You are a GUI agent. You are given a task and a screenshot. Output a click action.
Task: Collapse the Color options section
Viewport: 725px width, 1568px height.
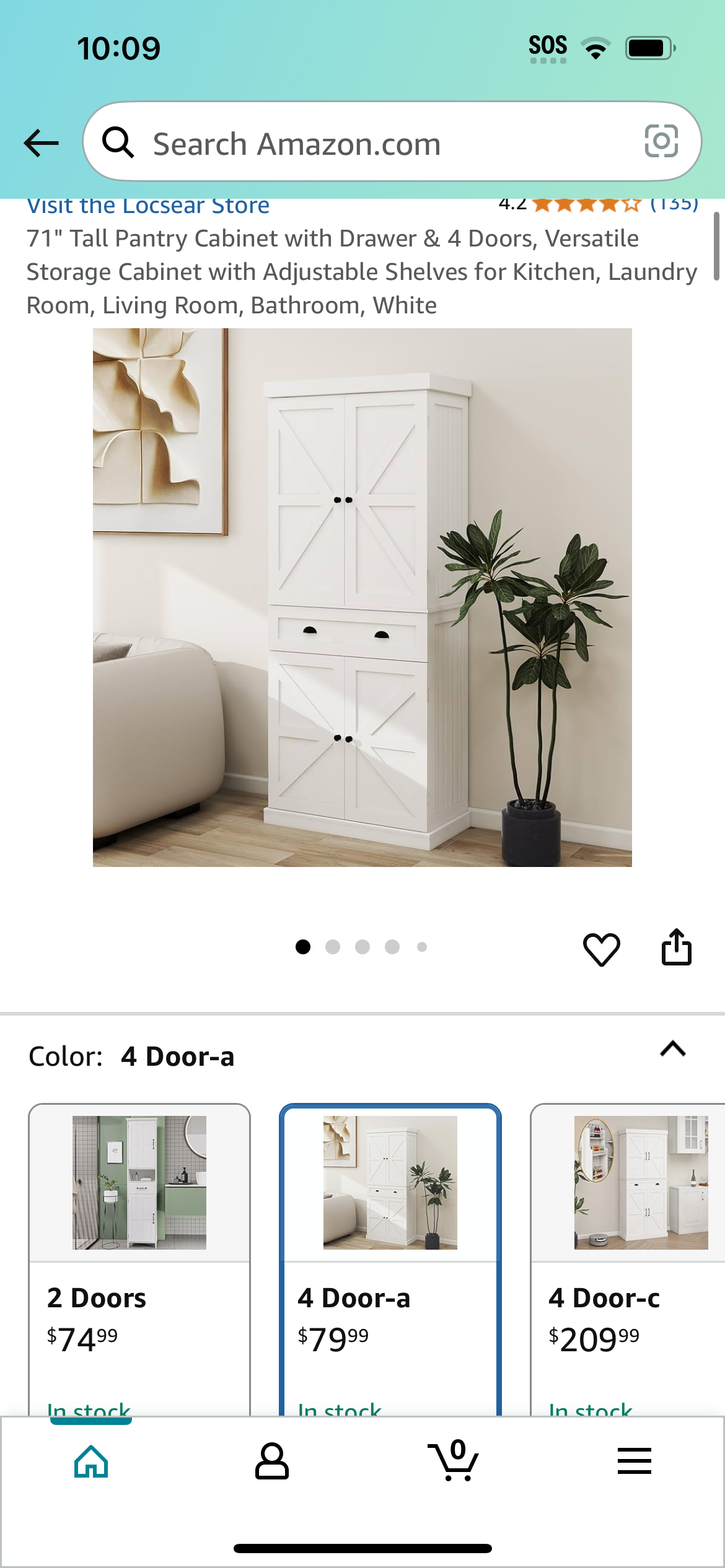coord(673,1049)
